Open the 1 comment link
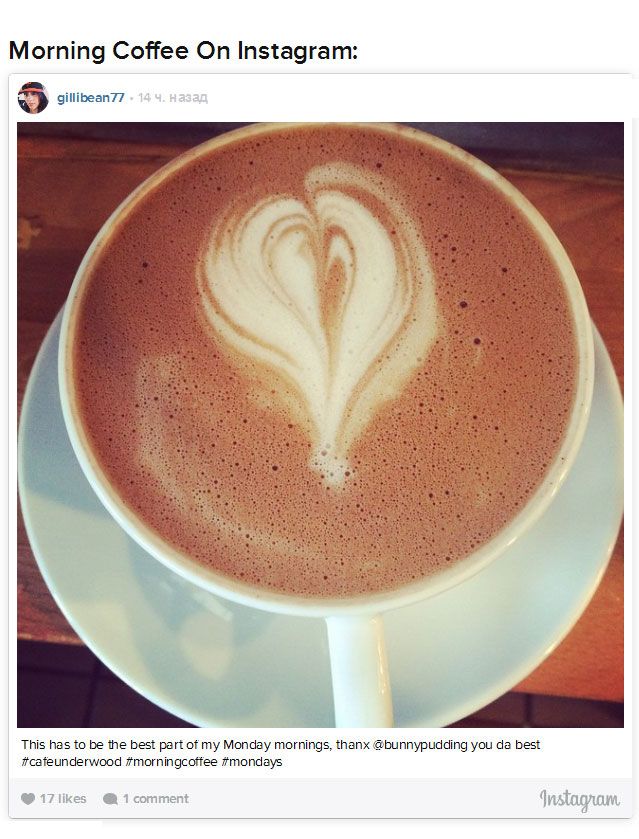The height and width of the screenshot is (839, 639). point(146,799)
